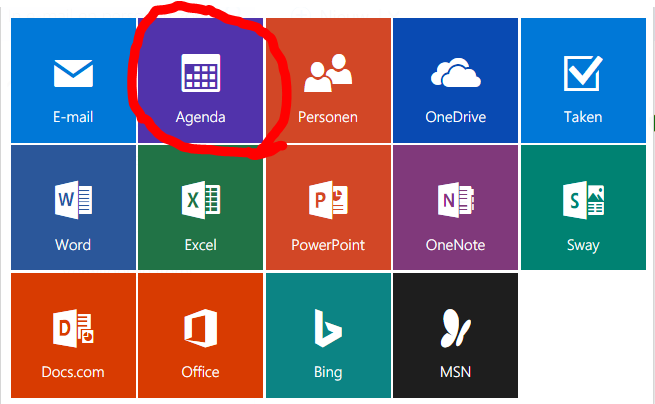Open the Personen contacts tile
Image resolution: width=655 pixels, height=404 pixels.
328,80
